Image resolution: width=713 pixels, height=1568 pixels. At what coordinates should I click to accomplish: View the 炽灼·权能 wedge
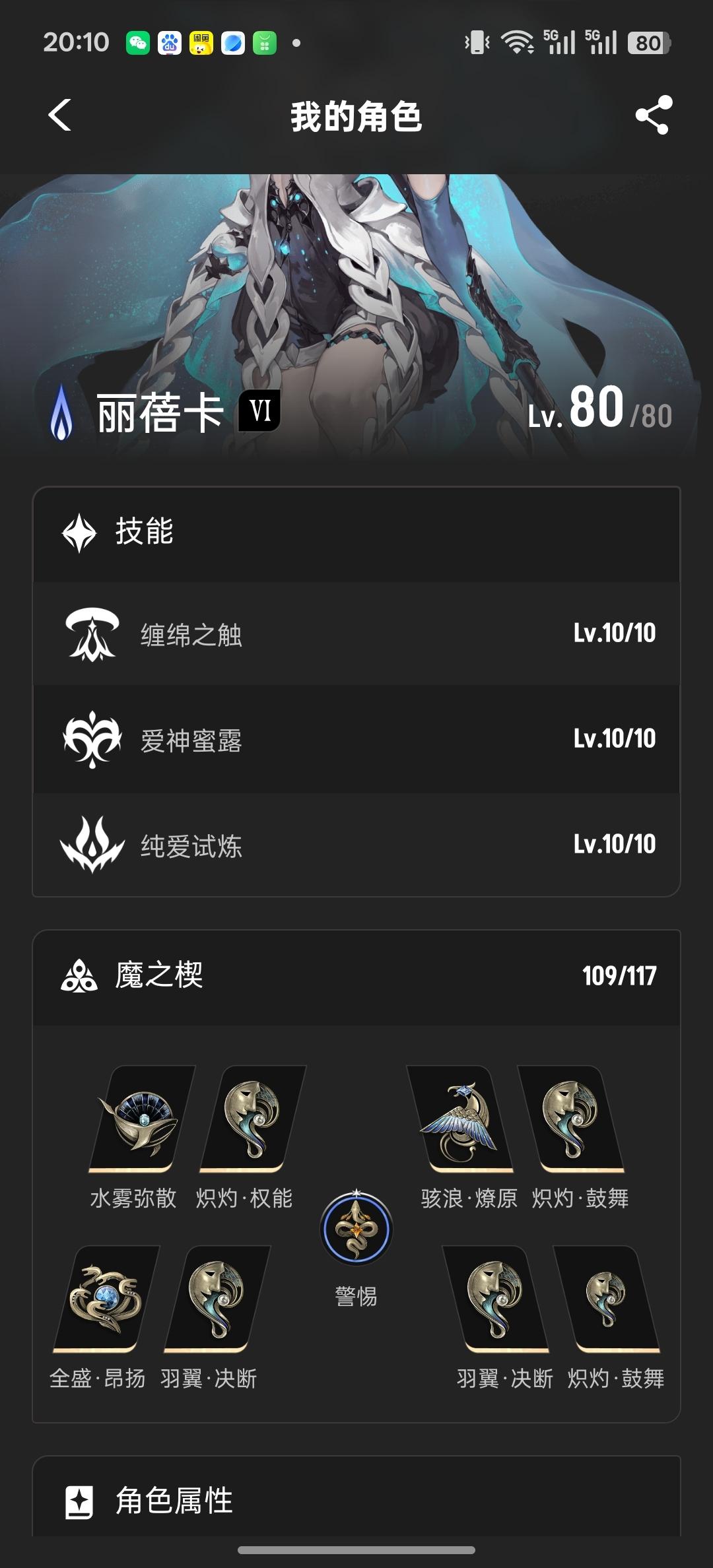252,1118
